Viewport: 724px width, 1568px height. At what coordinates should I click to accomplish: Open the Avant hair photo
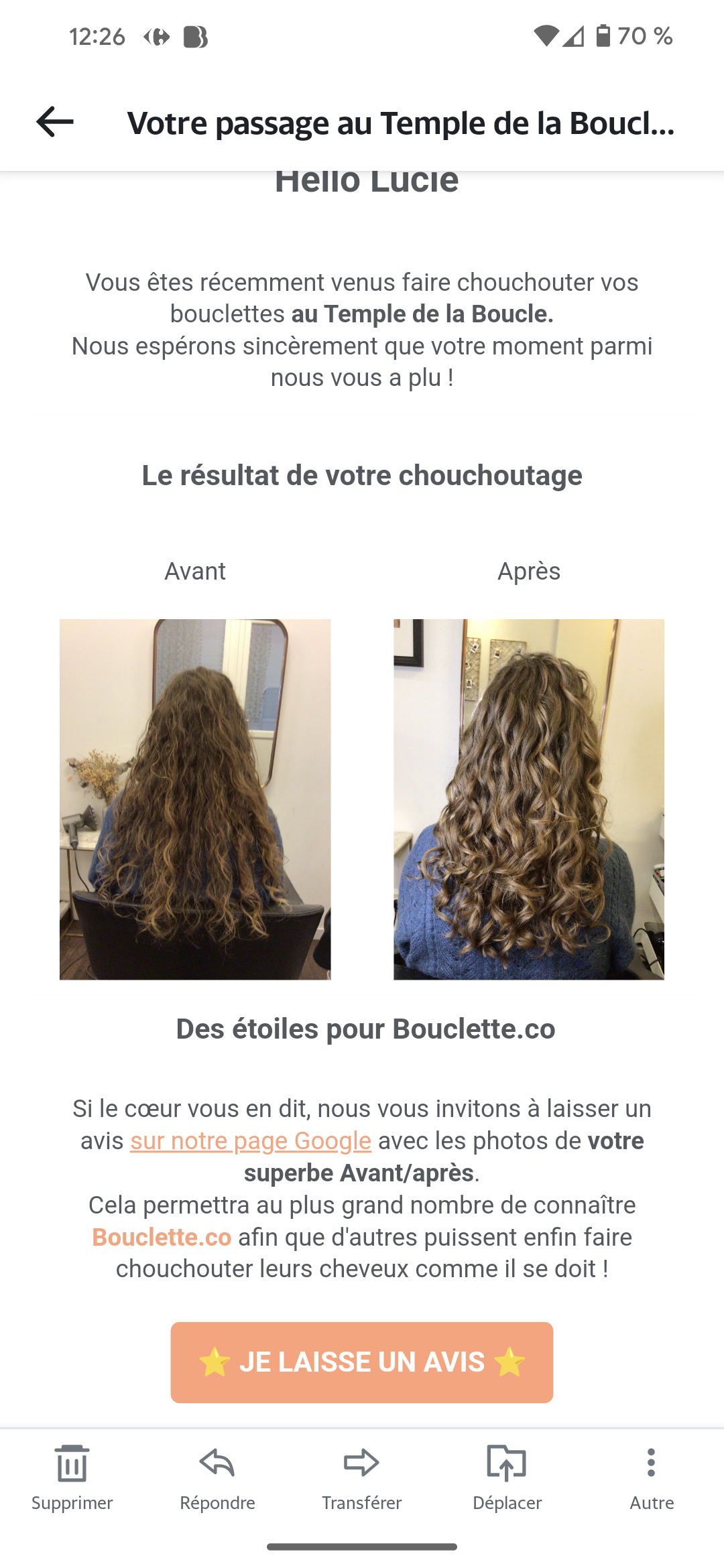tap(195, 799)
